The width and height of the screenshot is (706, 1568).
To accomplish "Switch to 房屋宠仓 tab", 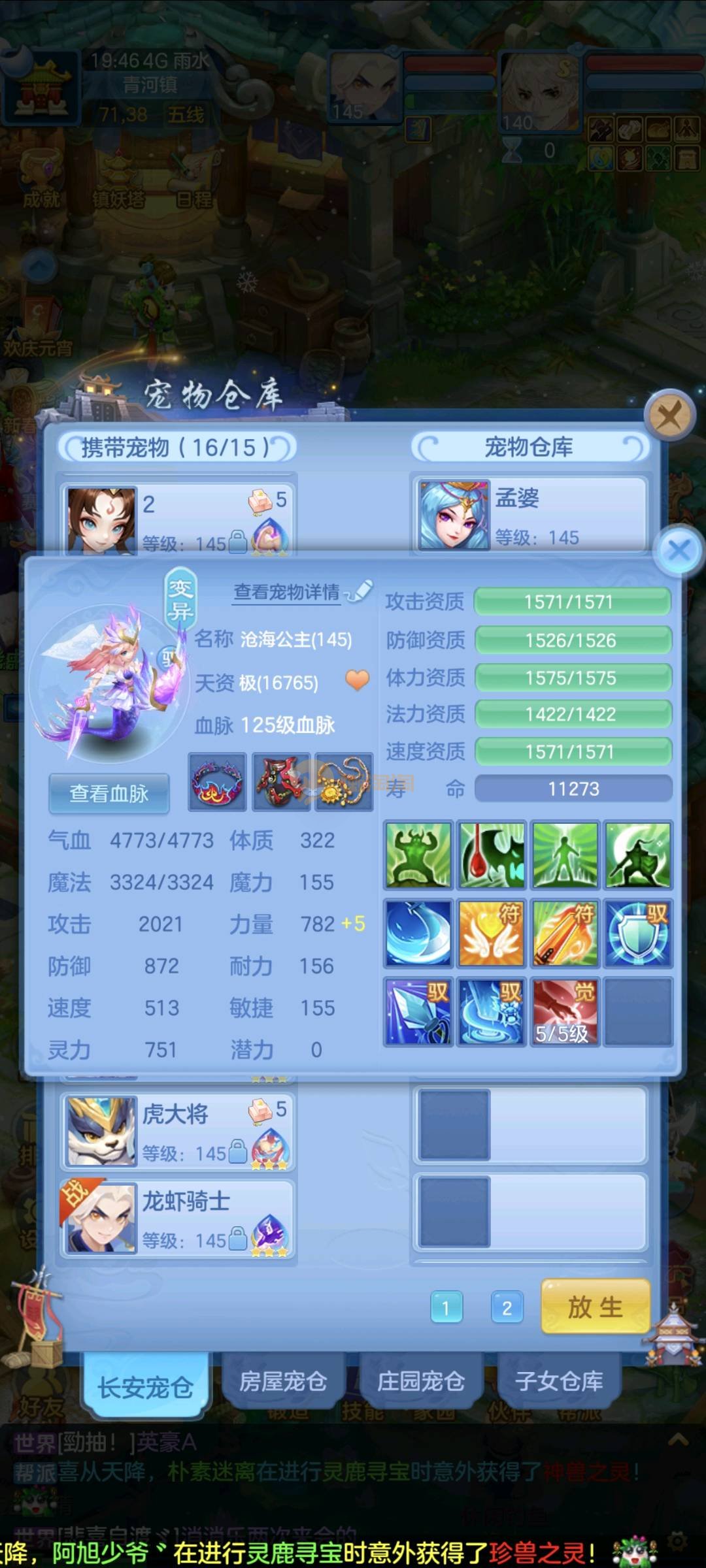I will pyautogui.click(x=282, y=1381).
